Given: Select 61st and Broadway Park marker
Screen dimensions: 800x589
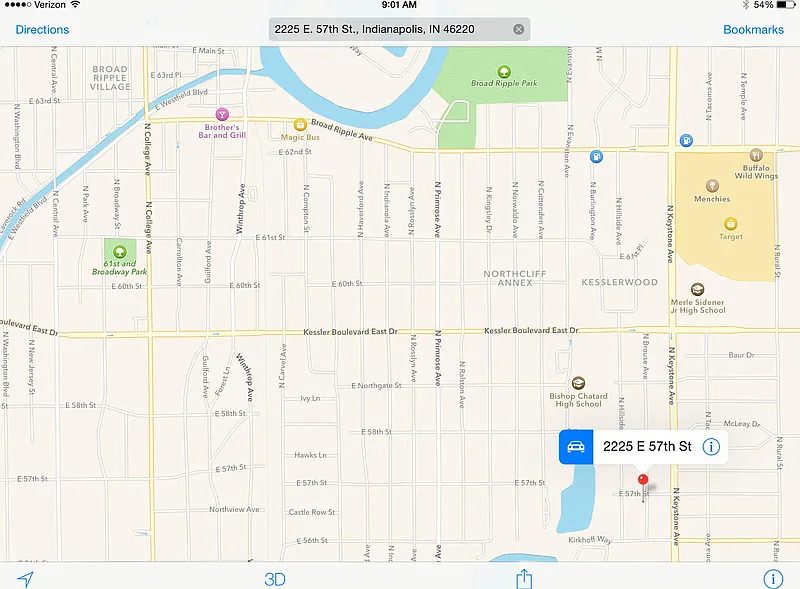Looking at the screenshot, I should 120,252.
